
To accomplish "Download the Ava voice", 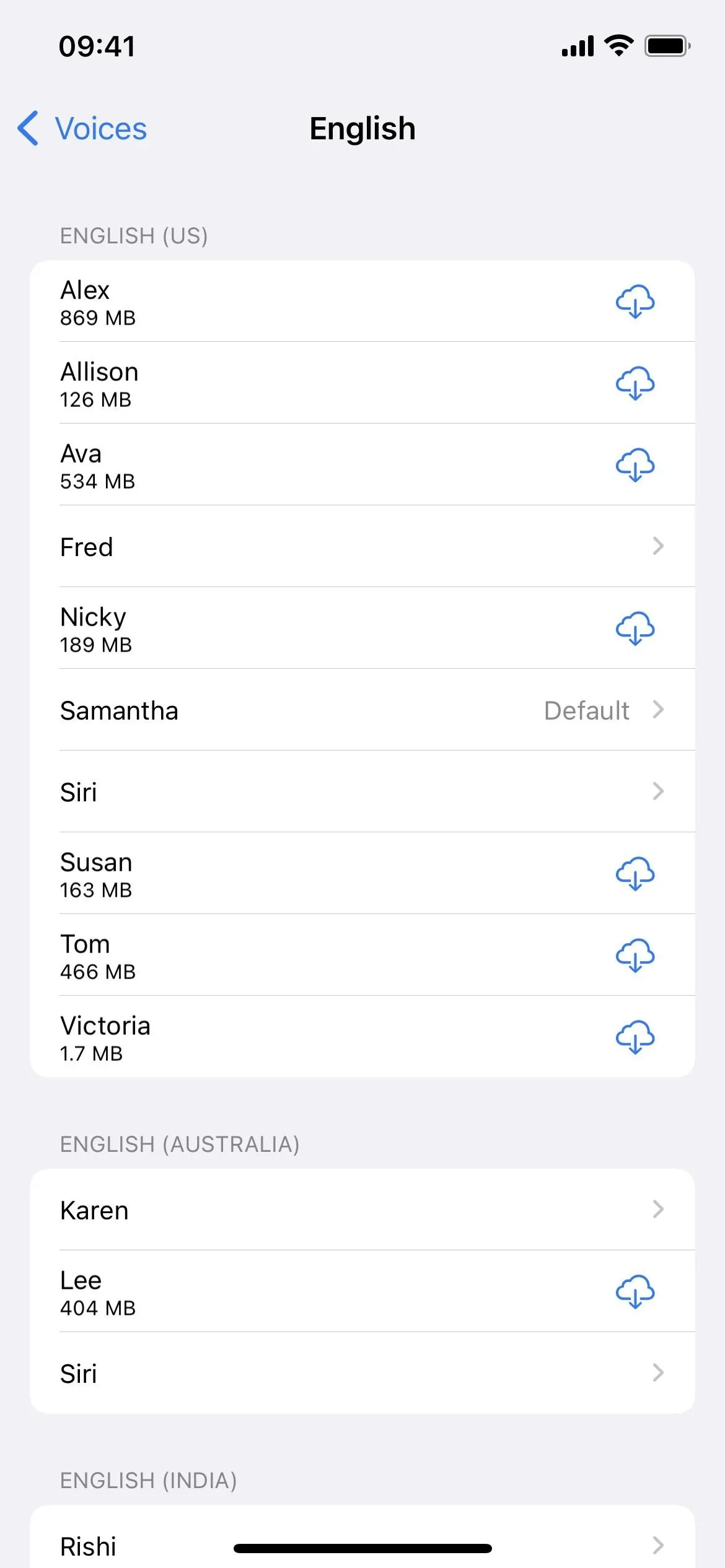I will 635,465.
